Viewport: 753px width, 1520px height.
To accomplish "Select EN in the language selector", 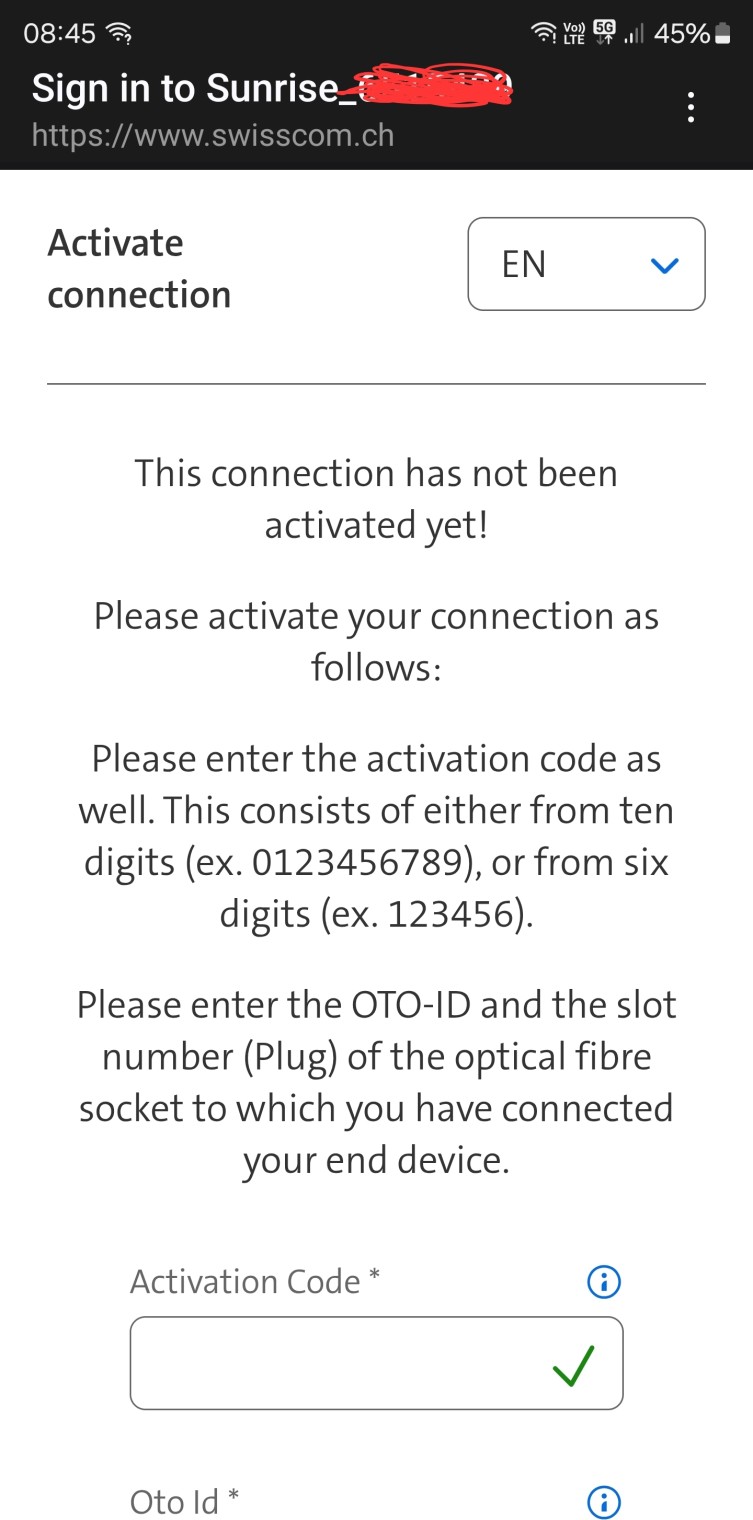I will point(525,264).
